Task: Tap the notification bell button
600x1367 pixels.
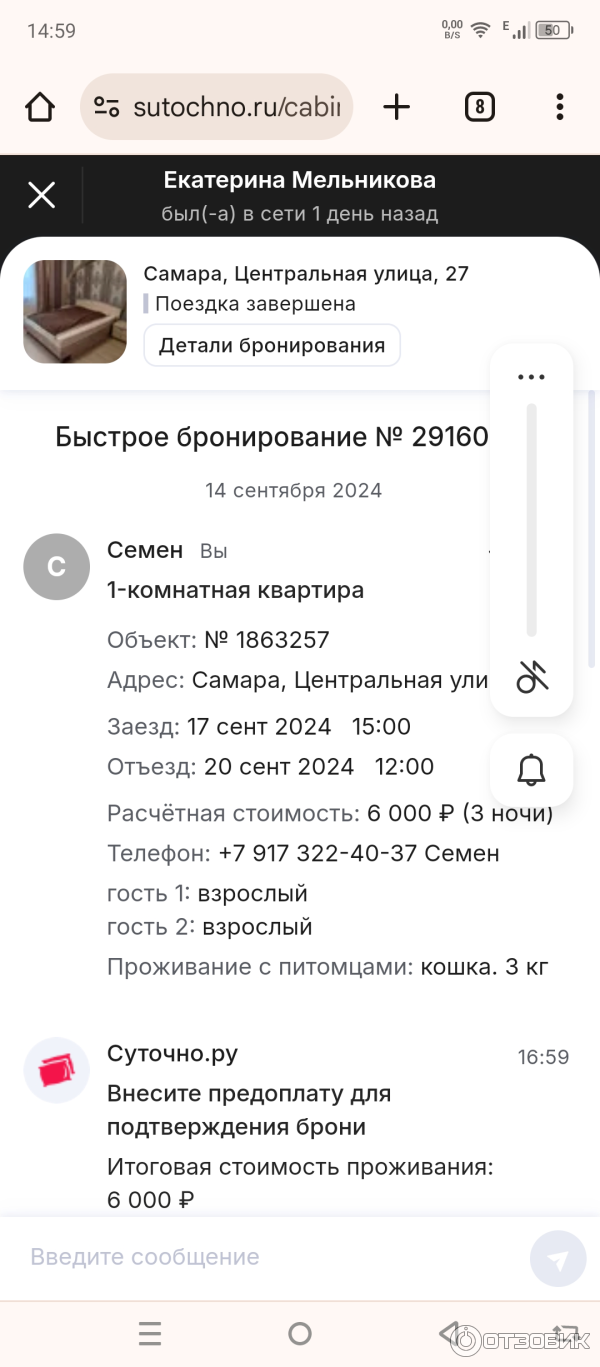Action: (x=532, y=770)
